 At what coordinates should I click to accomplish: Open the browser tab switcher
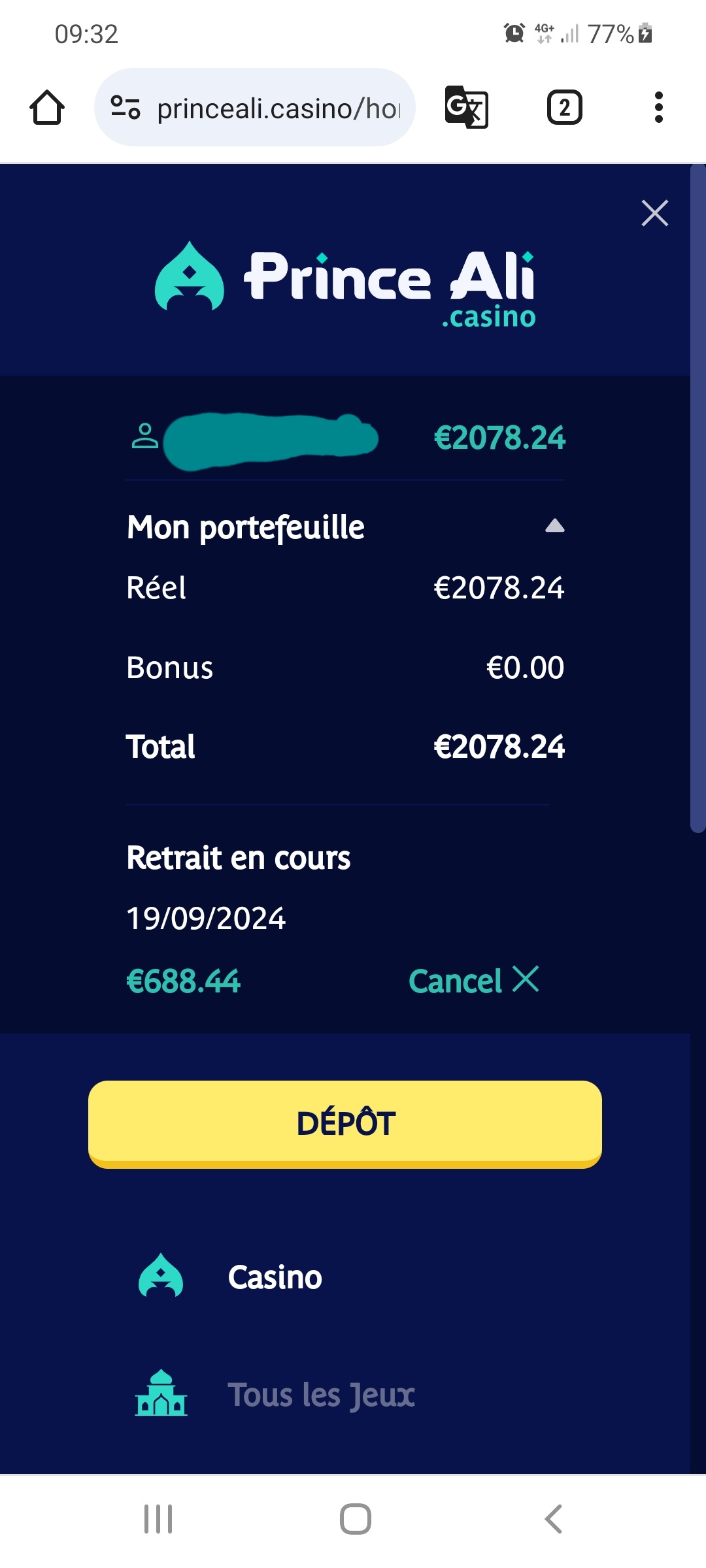pos(565,107)
